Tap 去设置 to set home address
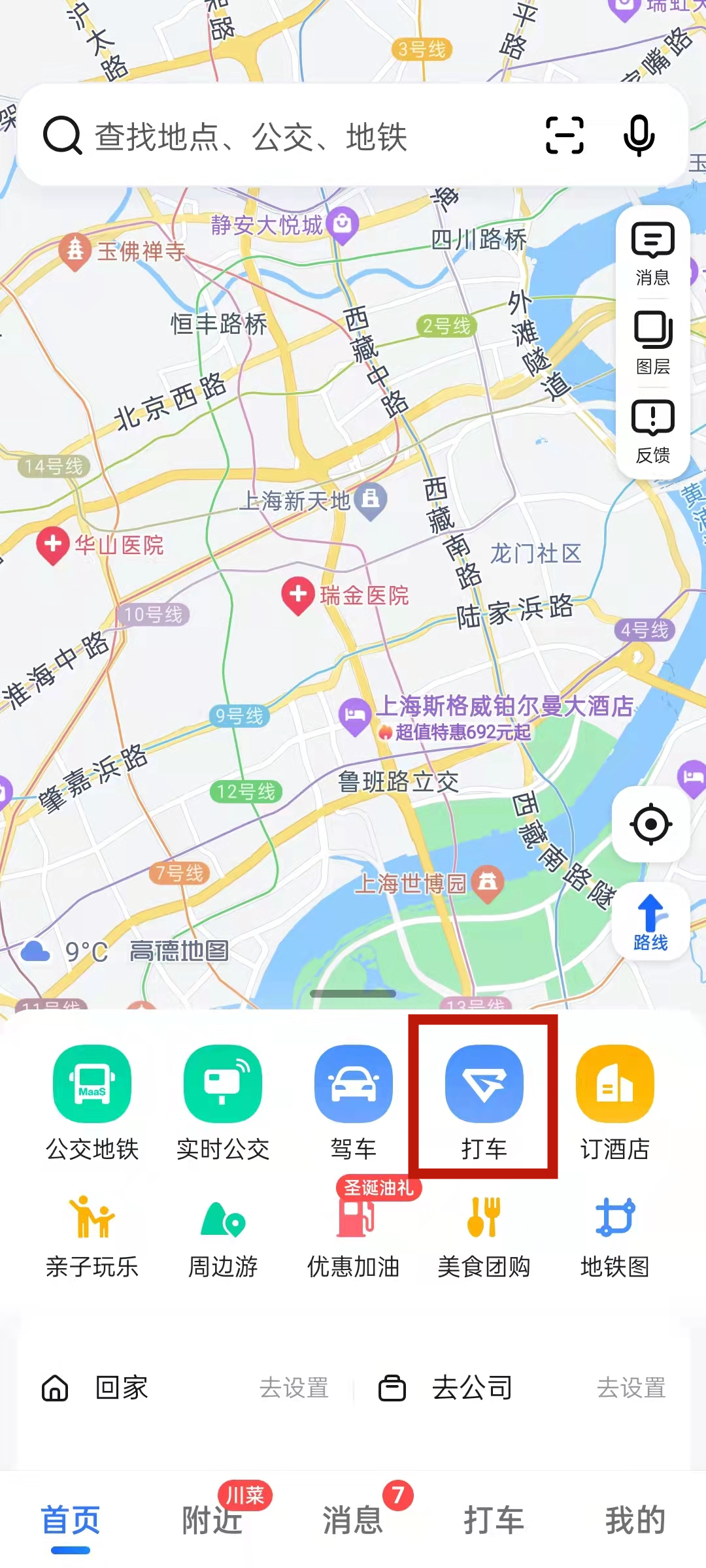The height and width of the screenshot is (1568, 706). 294,1389
